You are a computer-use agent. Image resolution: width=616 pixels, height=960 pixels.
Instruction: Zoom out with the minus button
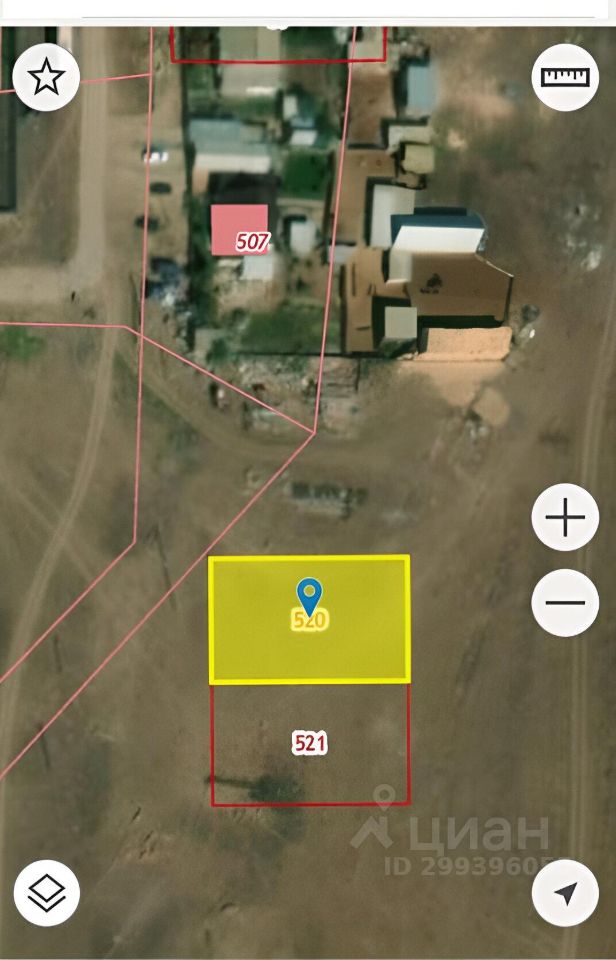coord(565,603)
